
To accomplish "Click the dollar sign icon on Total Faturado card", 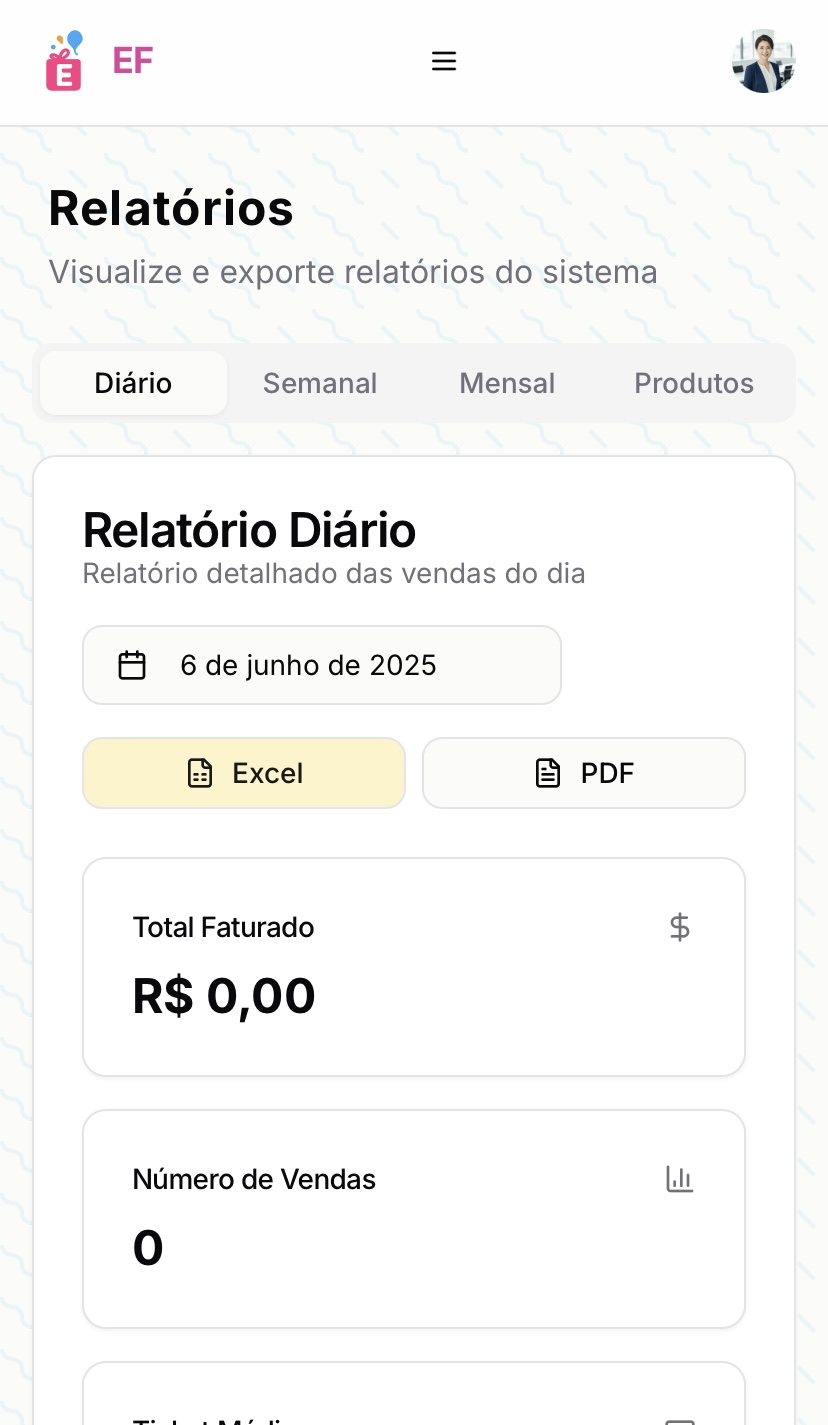I will [x=680, y=927].
